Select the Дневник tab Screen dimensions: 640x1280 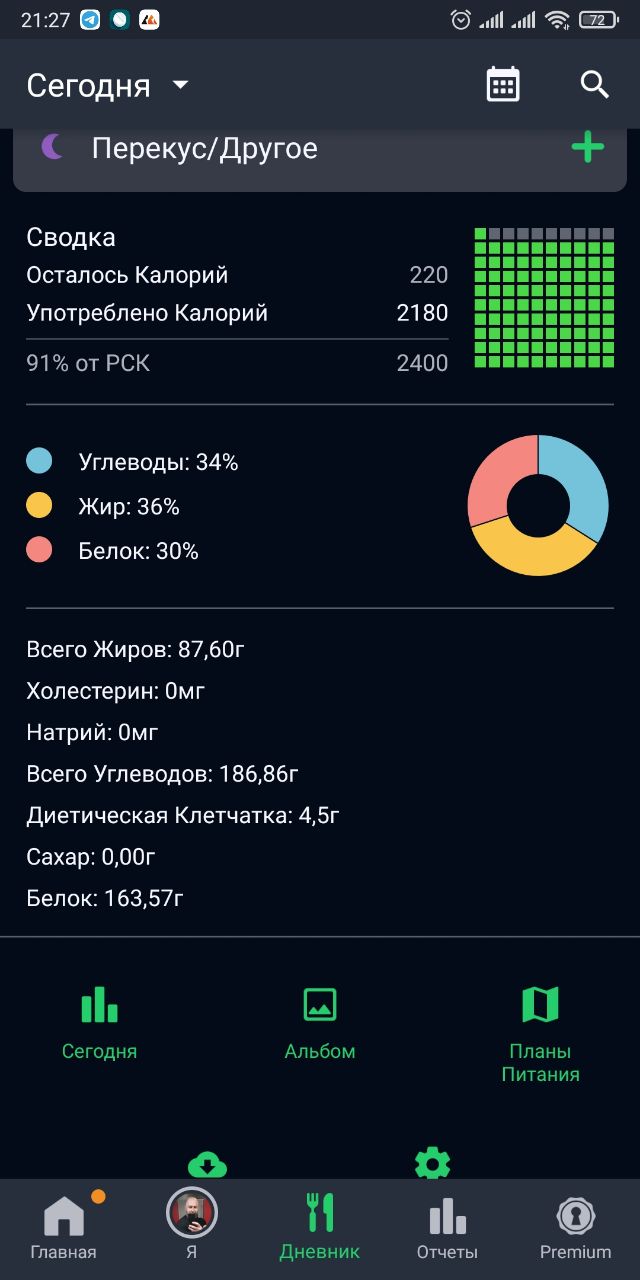[319, 1228]
